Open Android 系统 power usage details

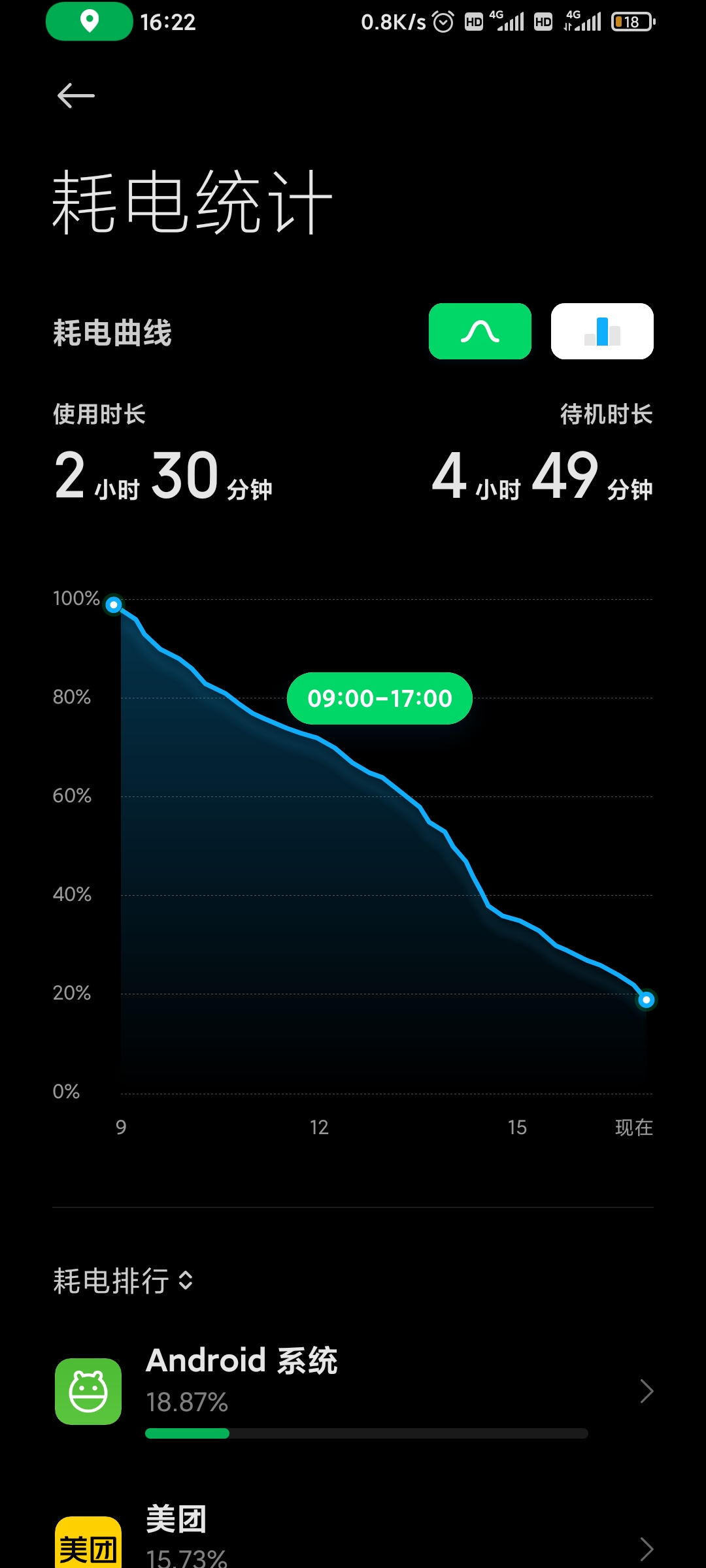(353, 1392)
